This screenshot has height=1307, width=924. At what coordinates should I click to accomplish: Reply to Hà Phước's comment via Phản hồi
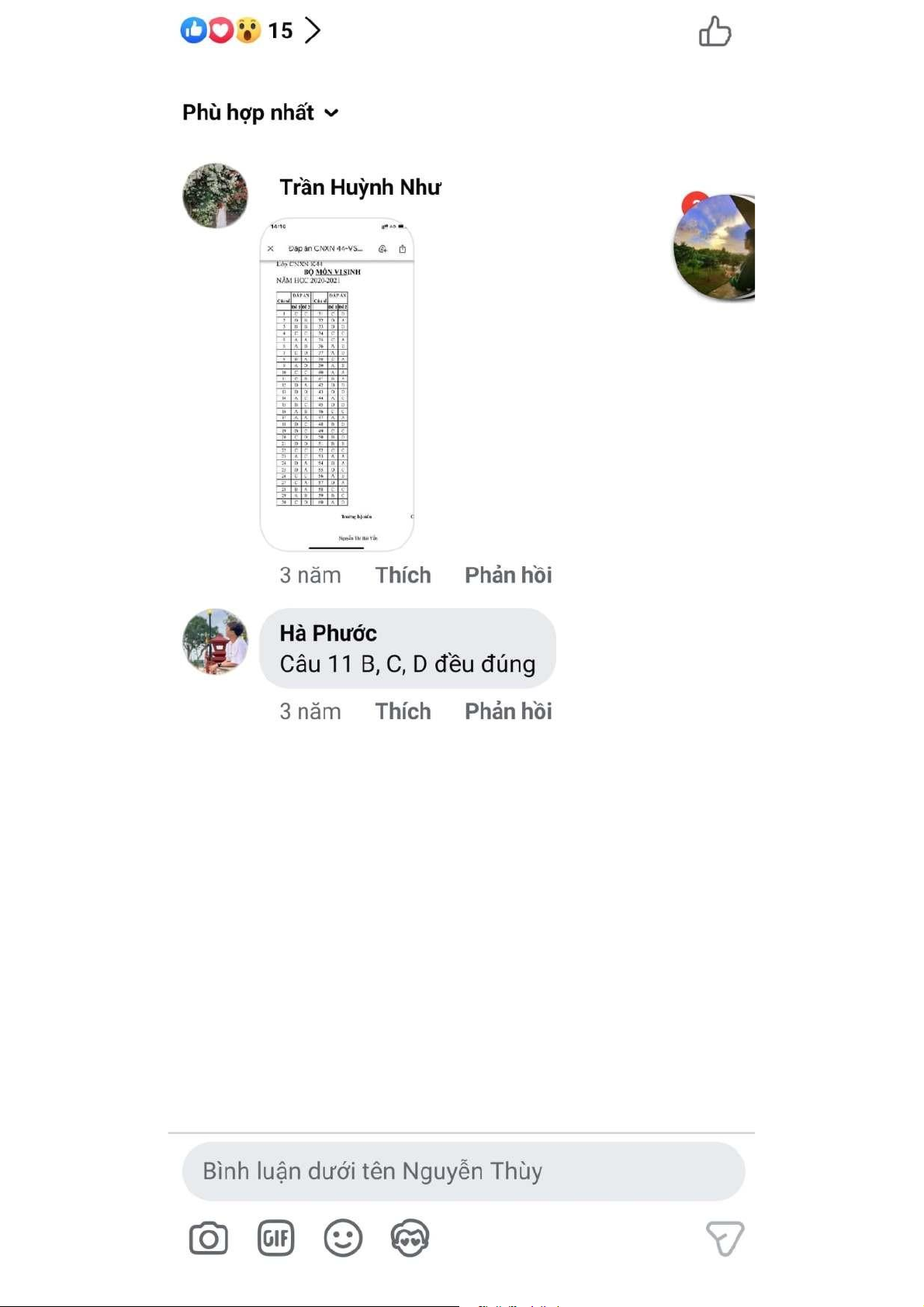(x=508, y=711)
